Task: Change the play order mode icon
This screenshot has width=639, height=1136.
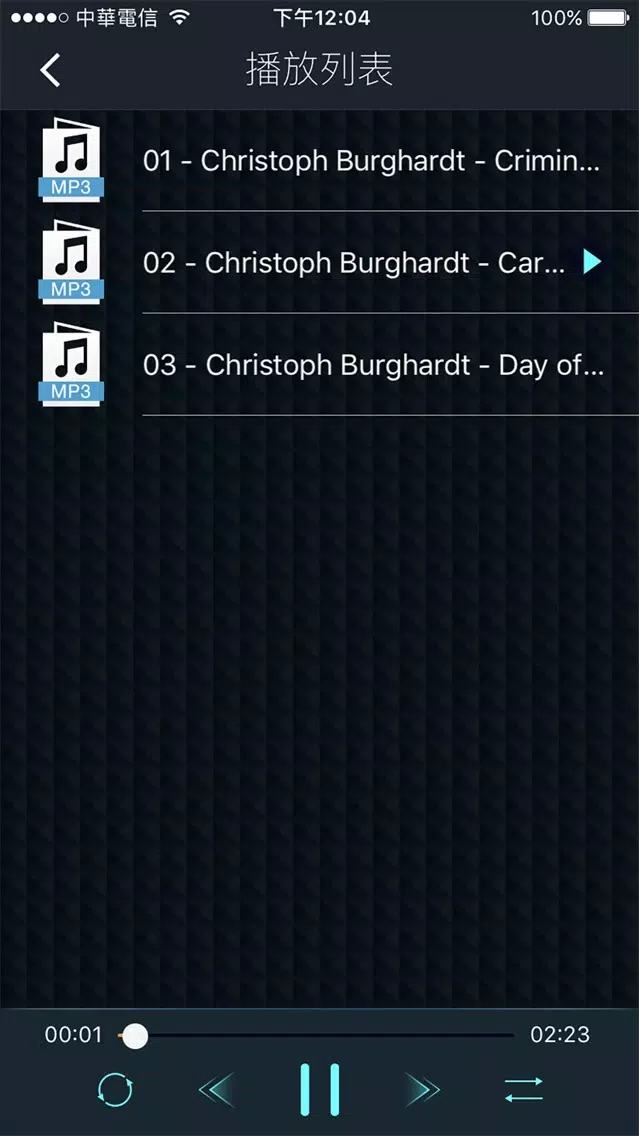Action: [524, 1089]
